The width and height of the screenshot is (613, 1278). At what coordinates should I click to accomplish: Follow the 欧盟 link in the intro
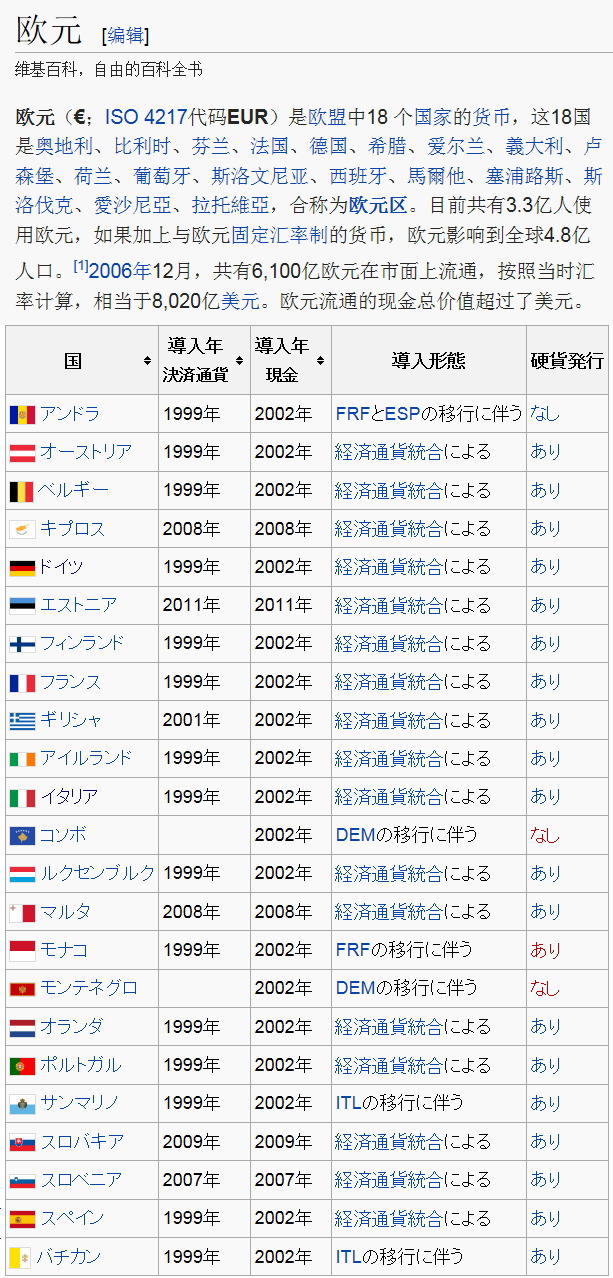[326, 115]
